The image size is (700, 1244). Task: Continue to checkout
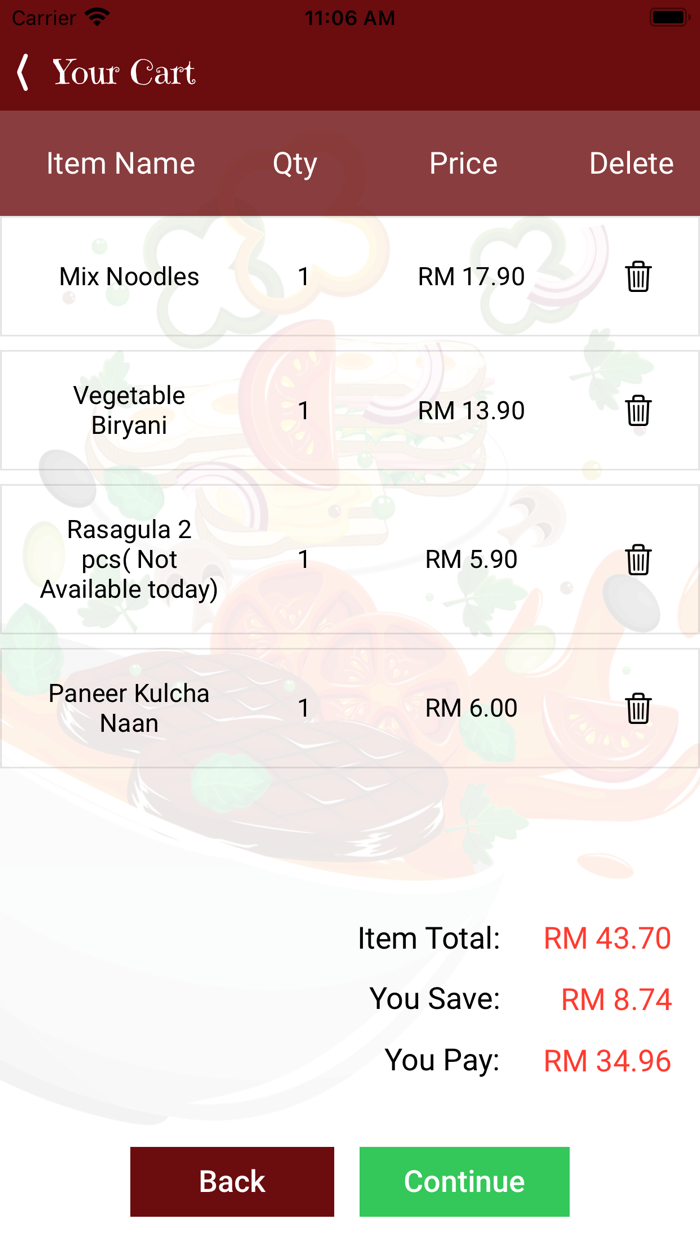coord(464,1181)
